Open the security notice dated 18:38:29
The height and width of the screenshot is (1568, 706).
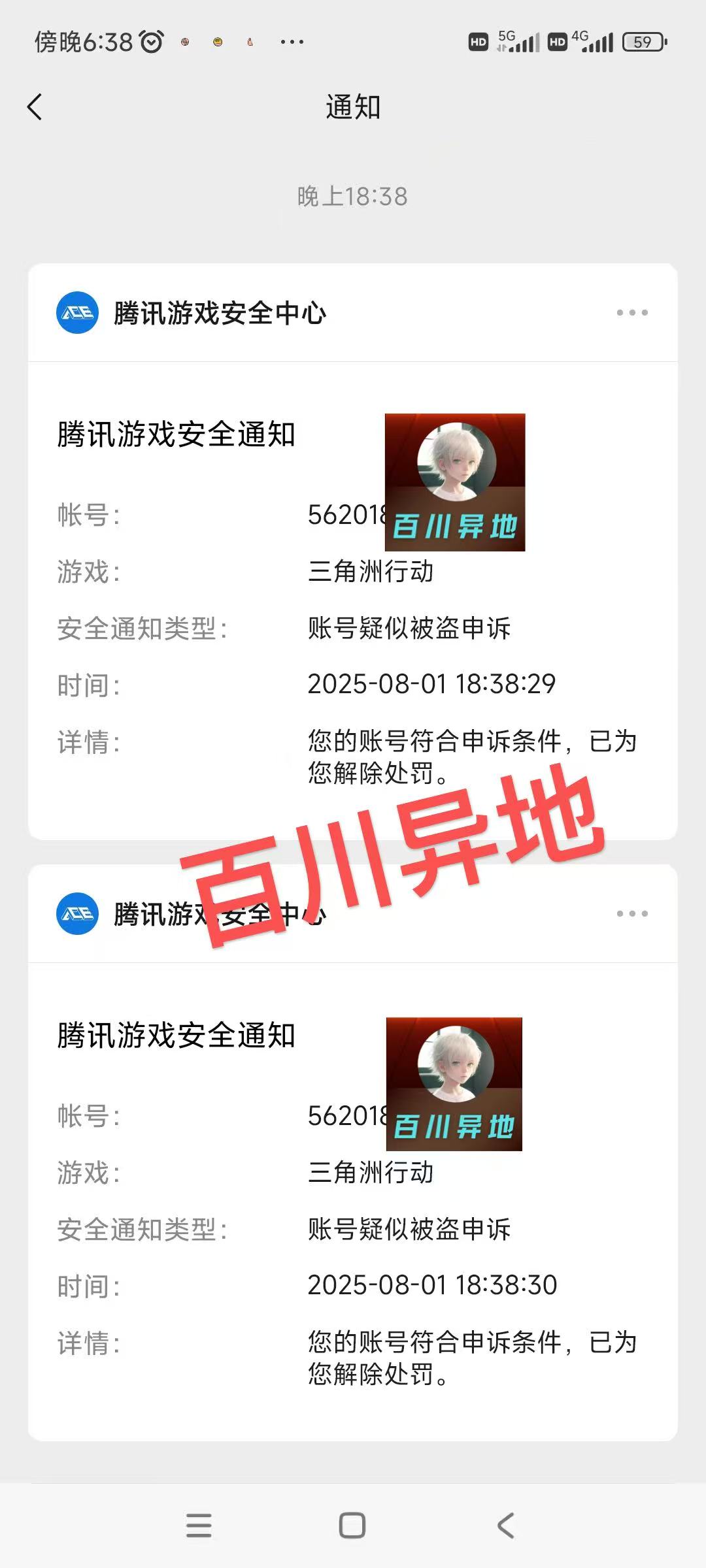(353, 601)
